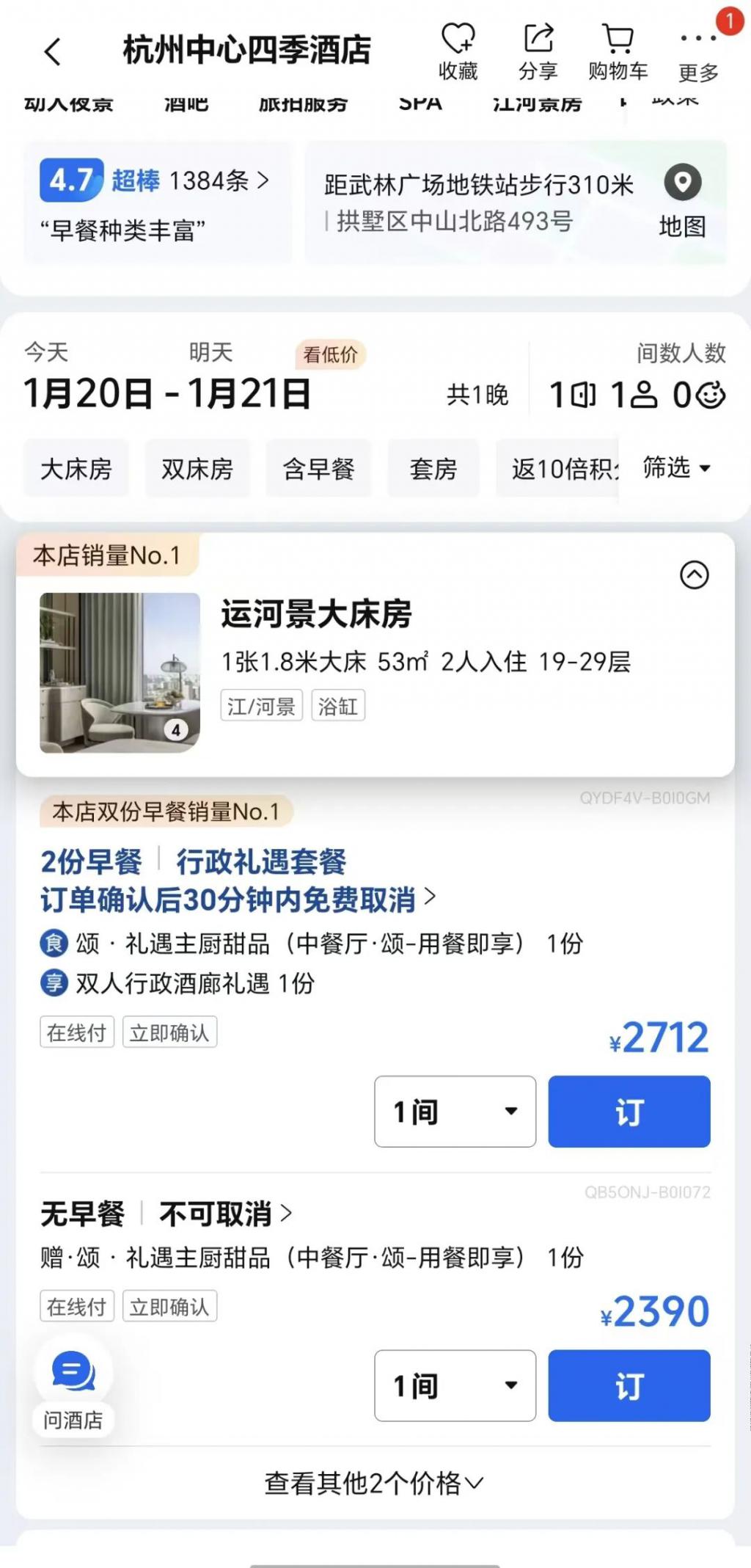Apply the 套房 filter chip
Viewport: 751px width, 1568px height.
pyautogui.click(x=433, y=469)
